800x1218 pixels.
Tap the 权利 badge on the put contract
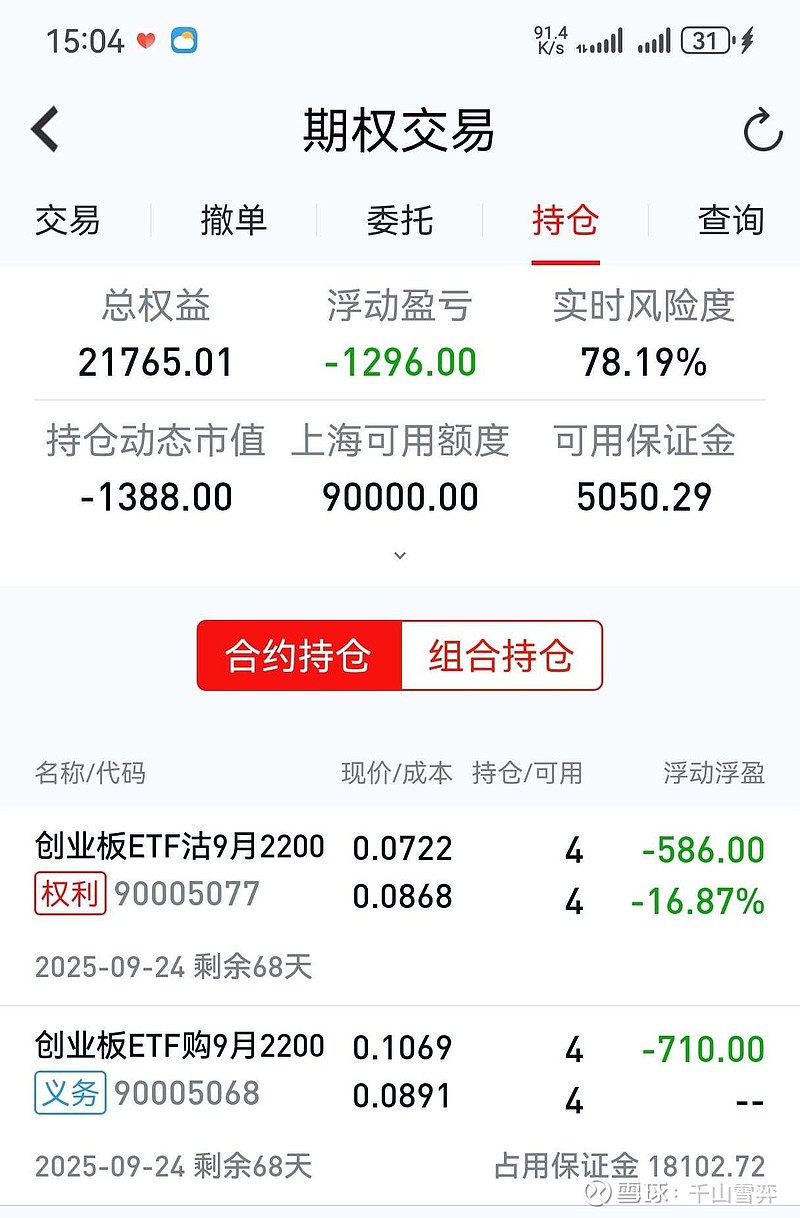click(x=70, y=894)
